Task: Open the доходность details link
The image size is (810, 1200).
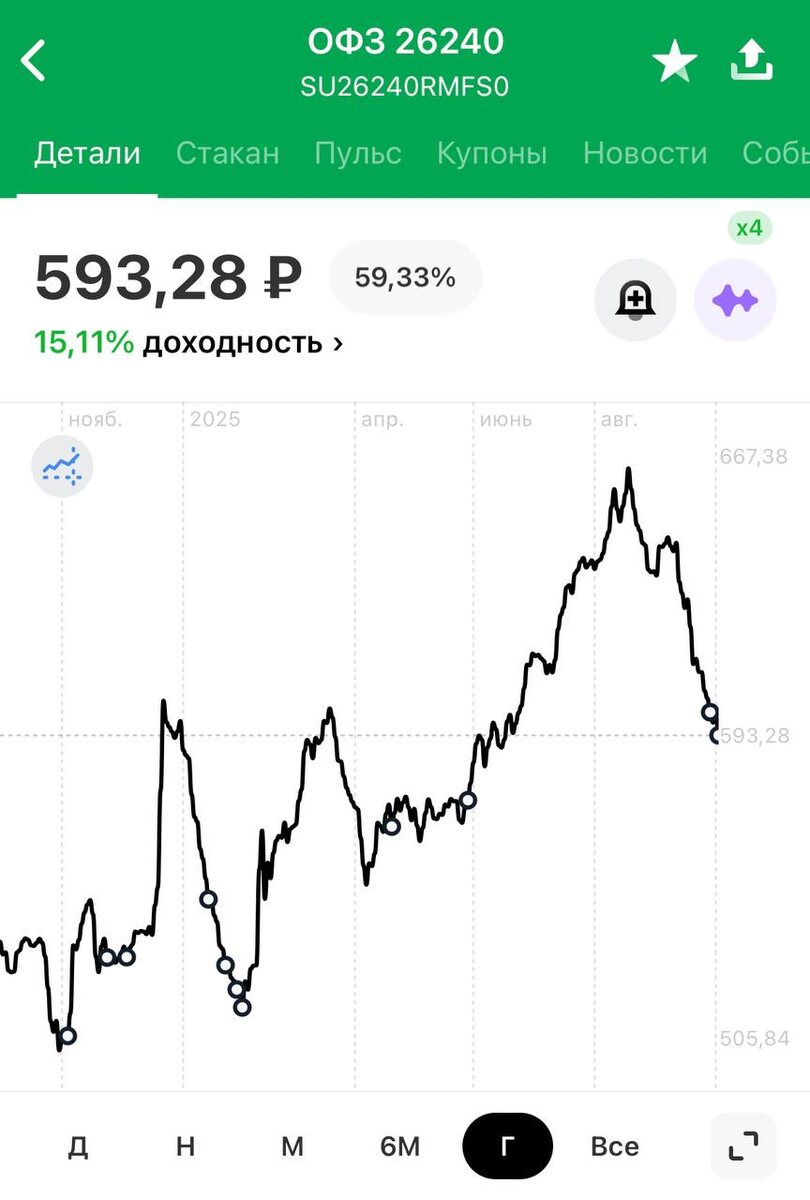Action: (188, 343)
